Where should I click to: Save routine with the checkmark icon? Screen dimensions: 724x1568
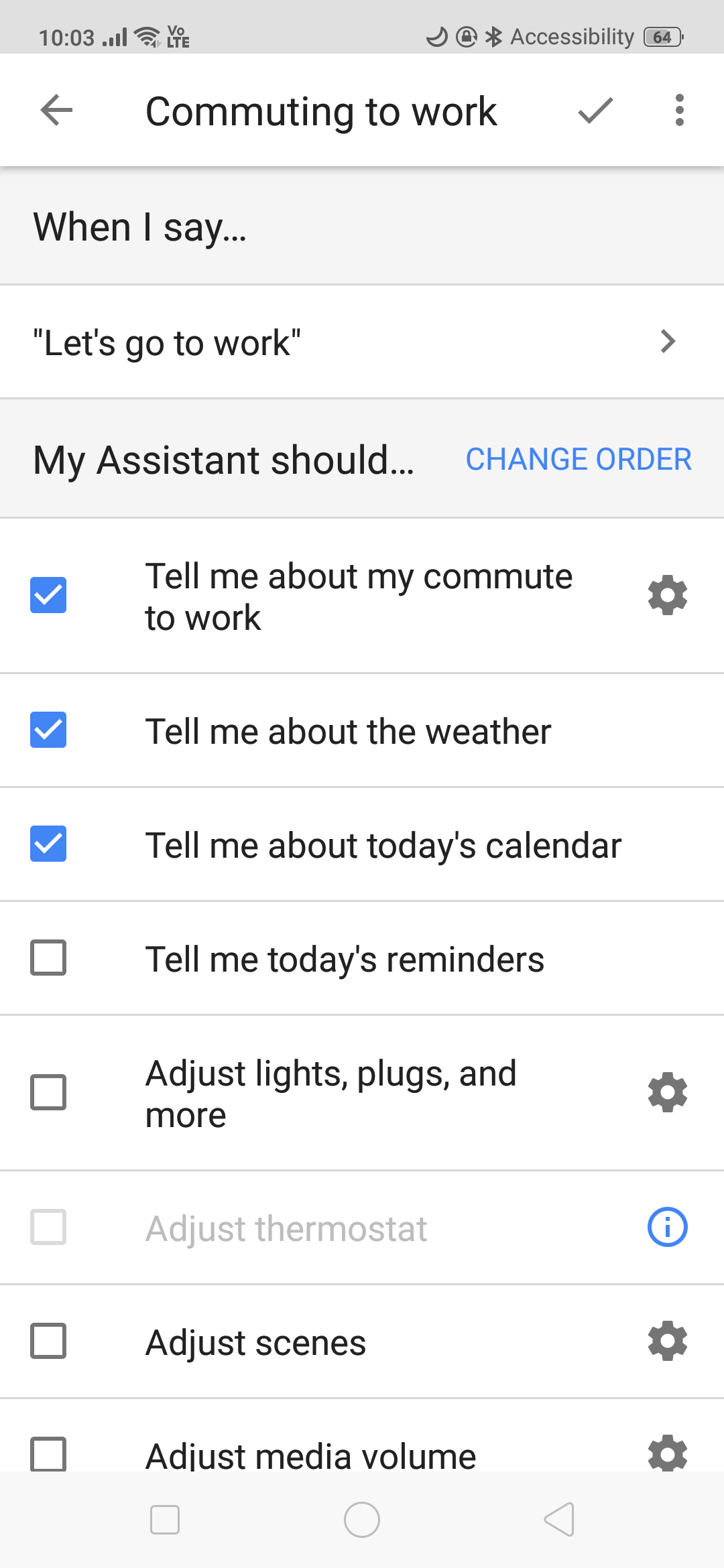(x=595, y=111)
